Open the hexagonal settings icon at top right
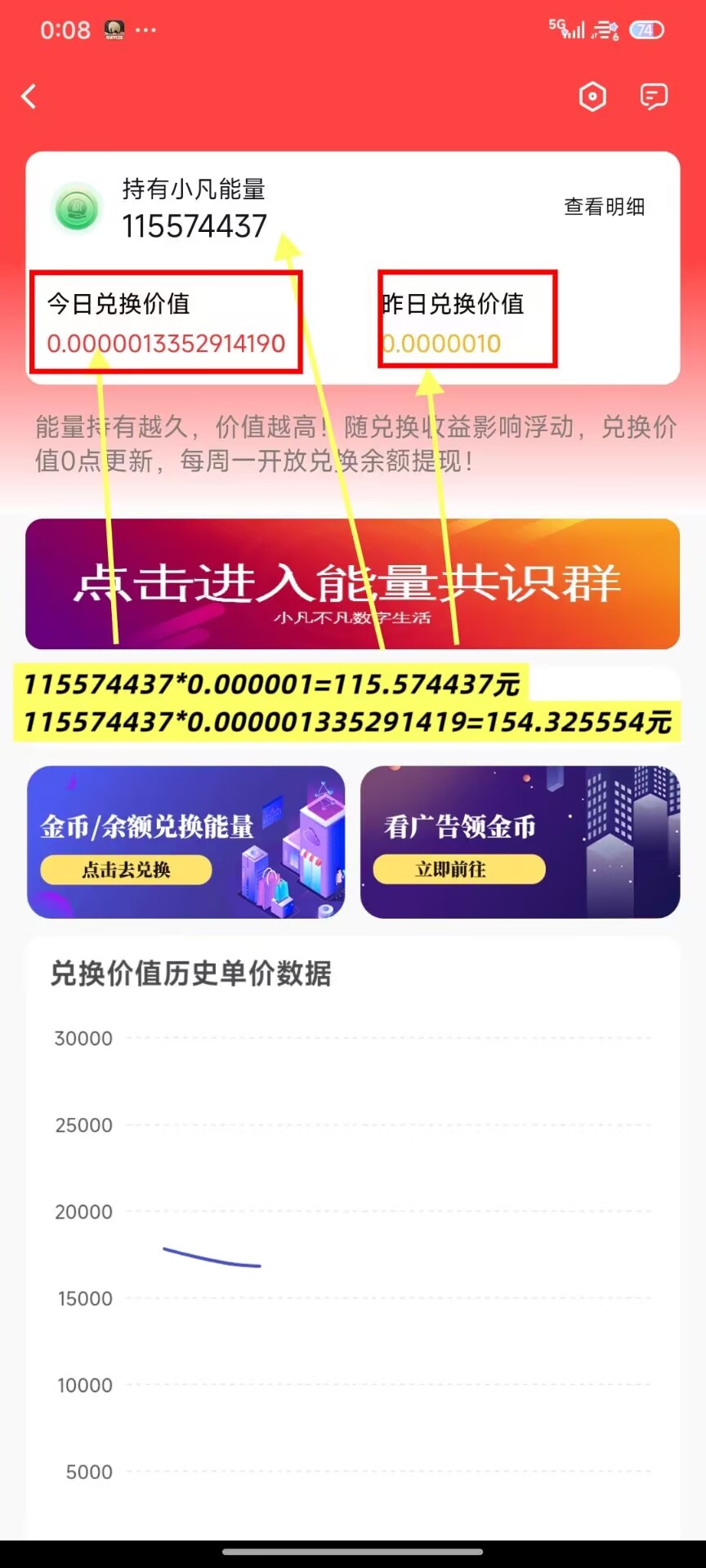Image resolution: width=706 pixels, height=1568 pixels. coord(592,96)
